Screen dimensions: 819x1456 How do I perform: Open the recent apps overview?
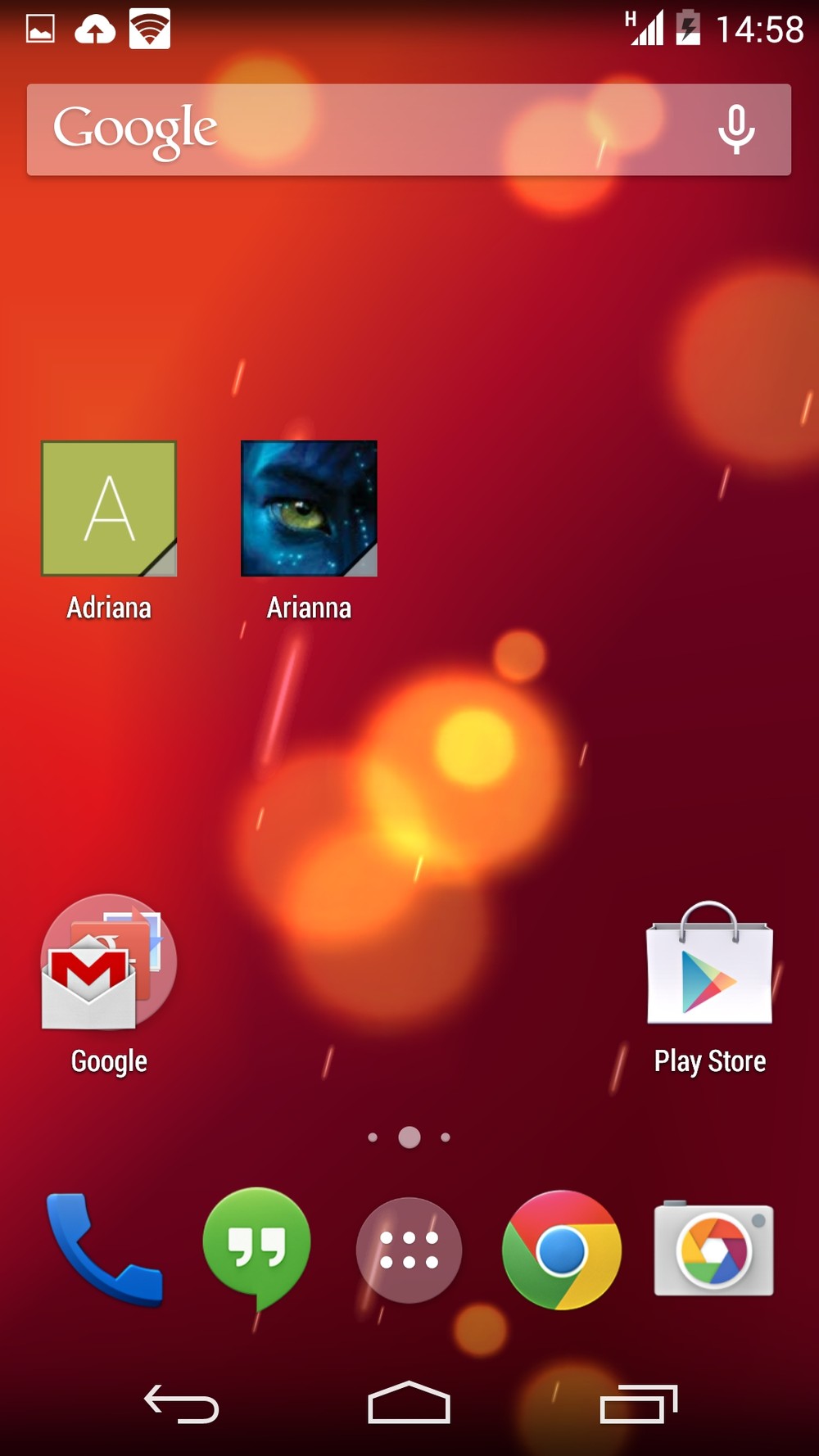[638, 1404]
